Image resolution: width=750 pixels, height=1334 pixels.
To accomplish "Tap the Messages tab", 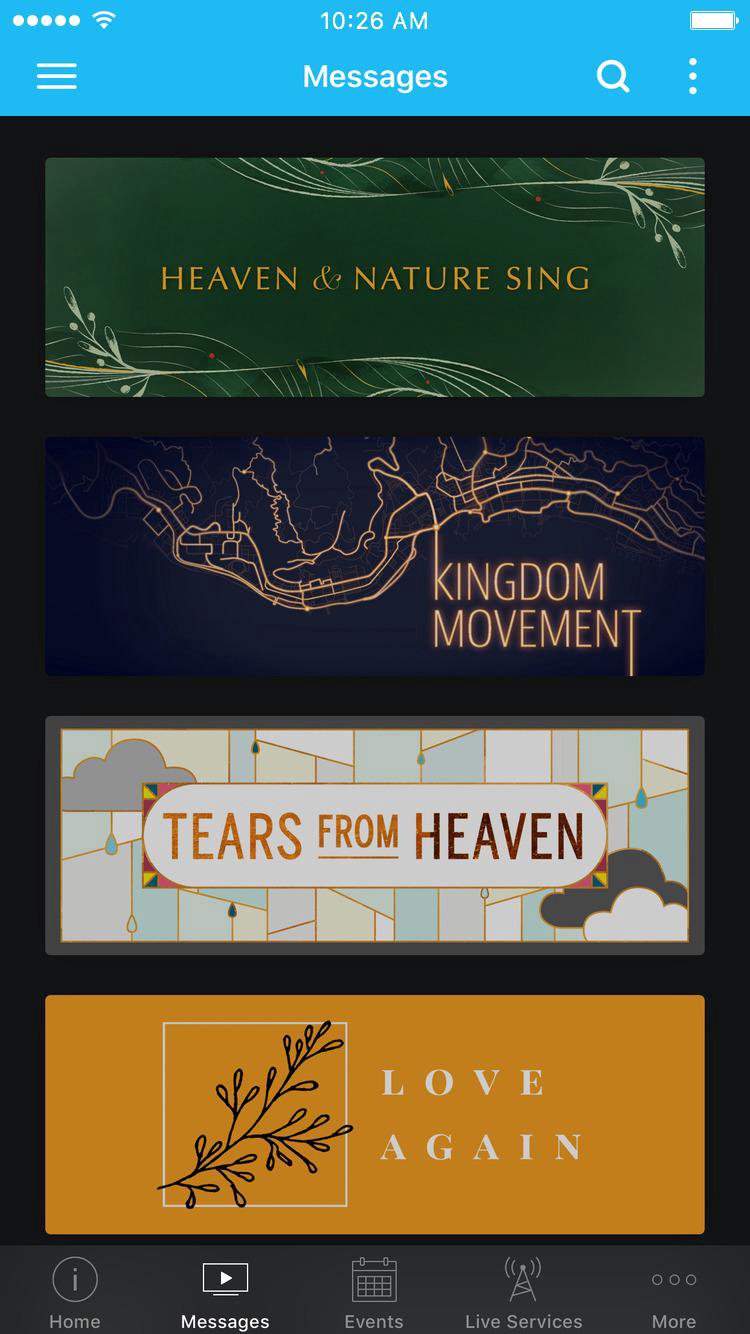I will (225, 1293).
